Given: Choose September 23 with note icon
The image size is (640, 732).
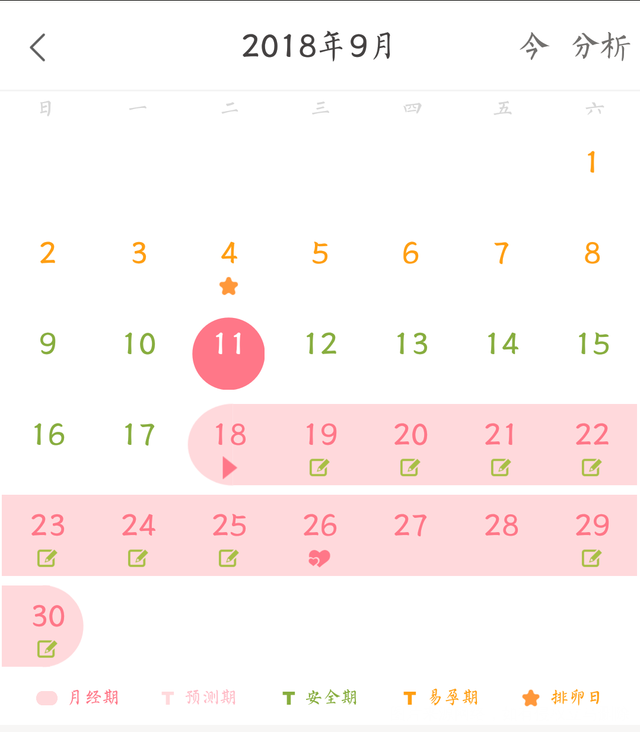Looking at the screenshot, I should [47, 535].
